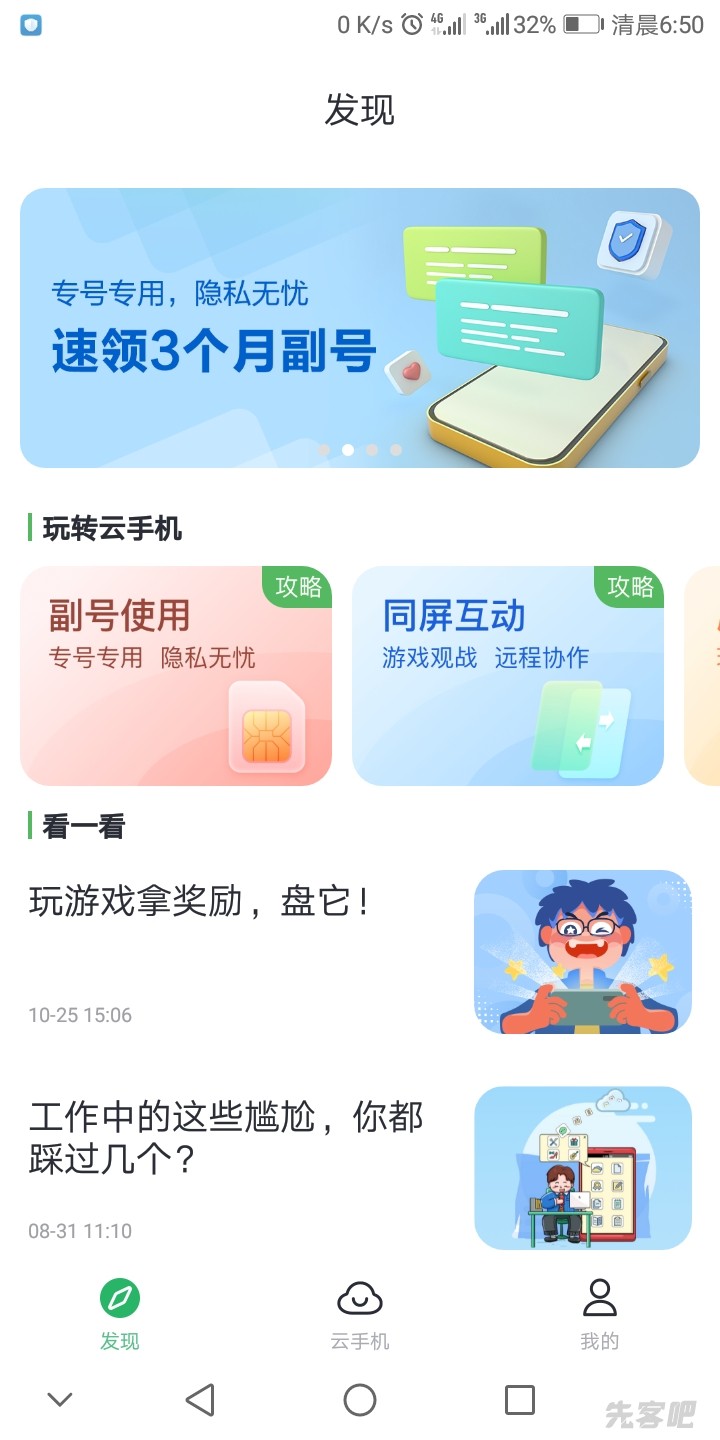The width and height of the screenshot is (720, 1440).
Task: Open the 同屏互动 guide card
Action: [508, 676]
